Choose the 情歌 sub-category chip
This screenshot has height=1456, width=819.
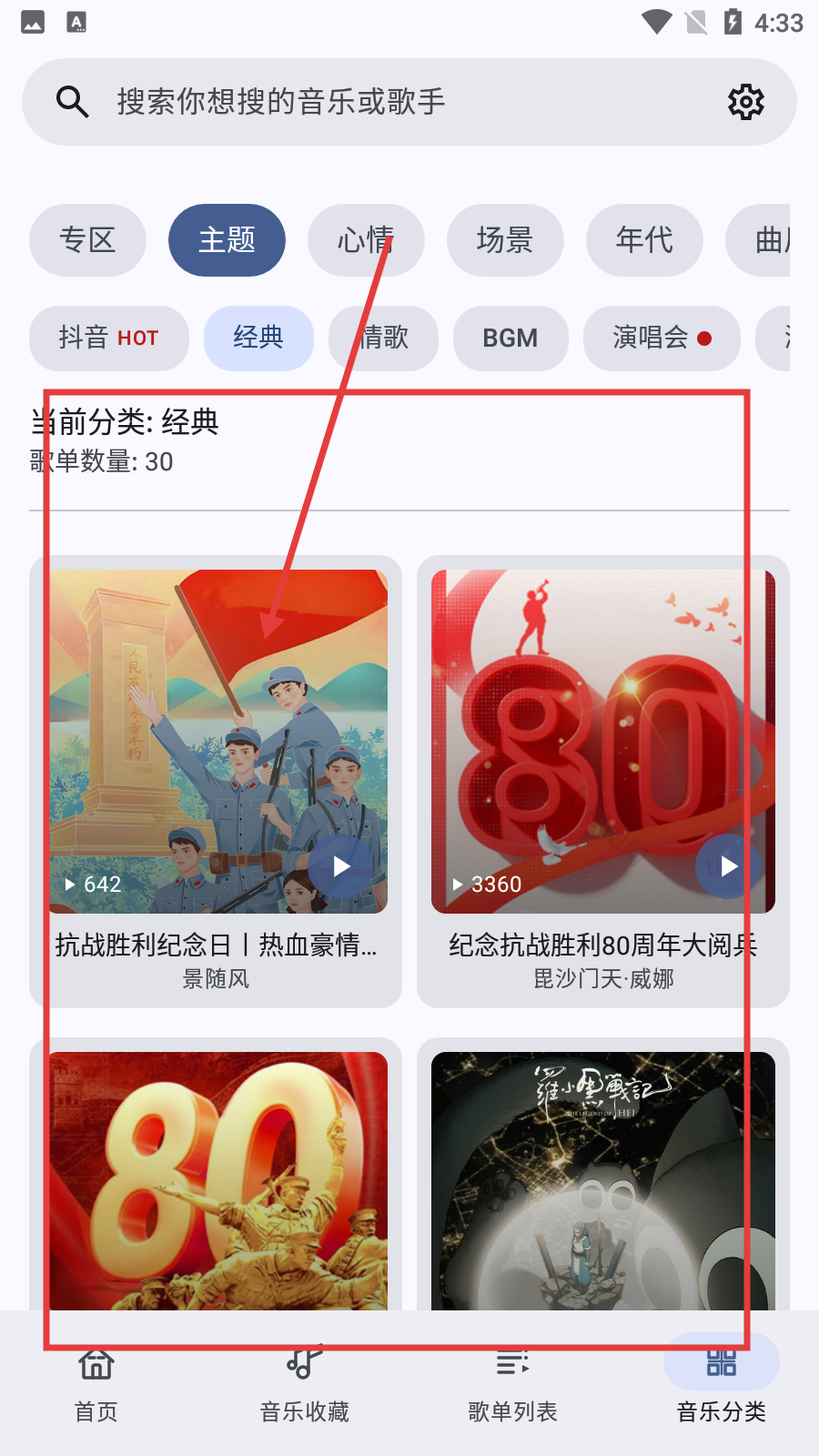click(383, 338)
